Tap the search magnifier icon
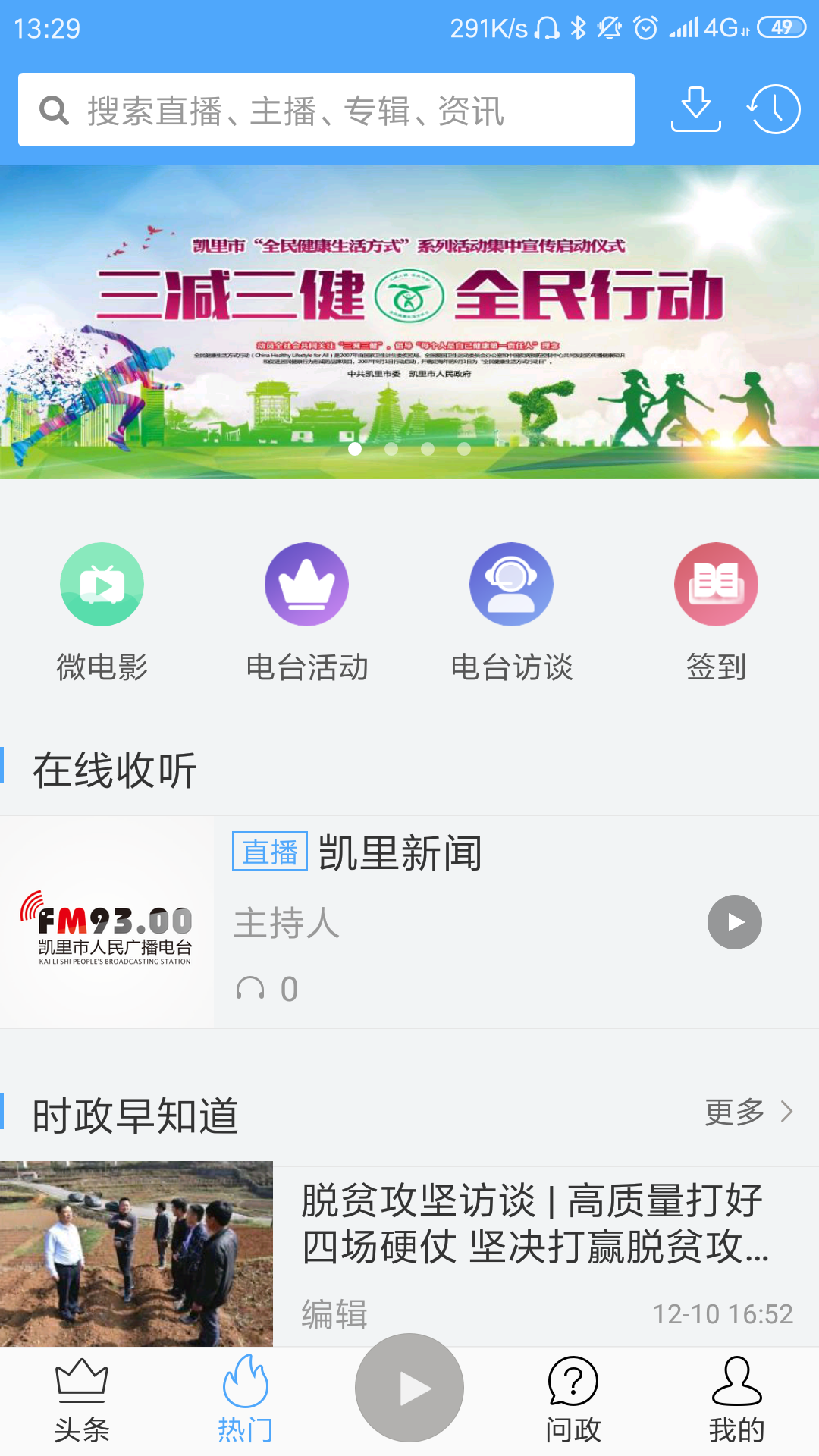The height and width of the screenshot is (1456, 819). pos(52,110)
